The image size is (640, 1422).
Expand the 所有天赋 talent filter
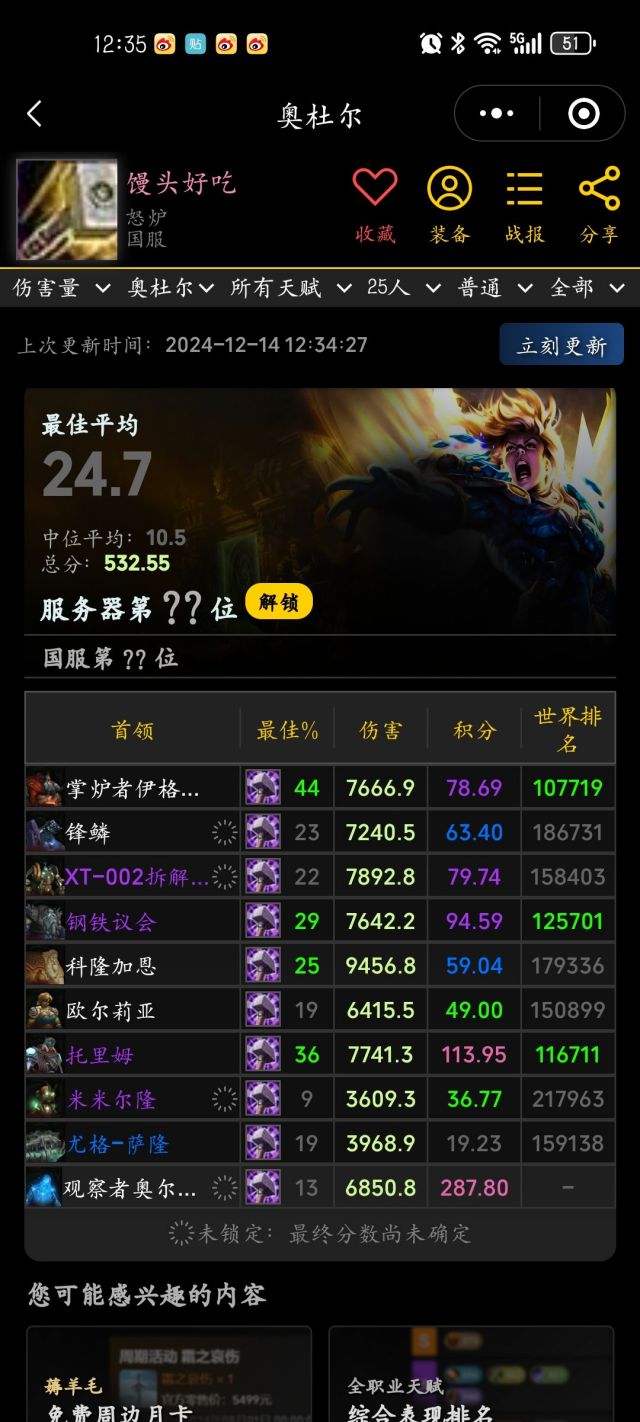point(290,288)
